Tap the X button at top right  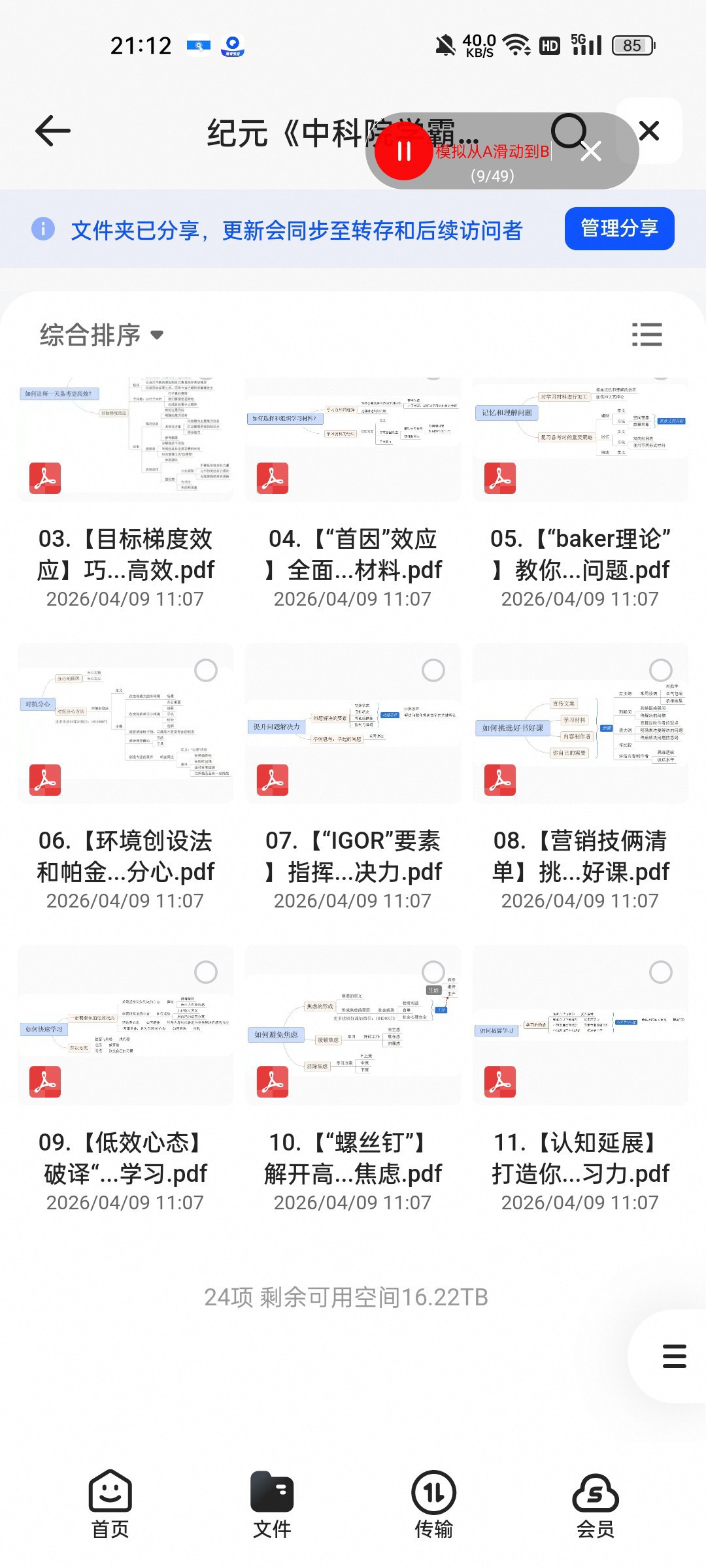click(649, 131)
